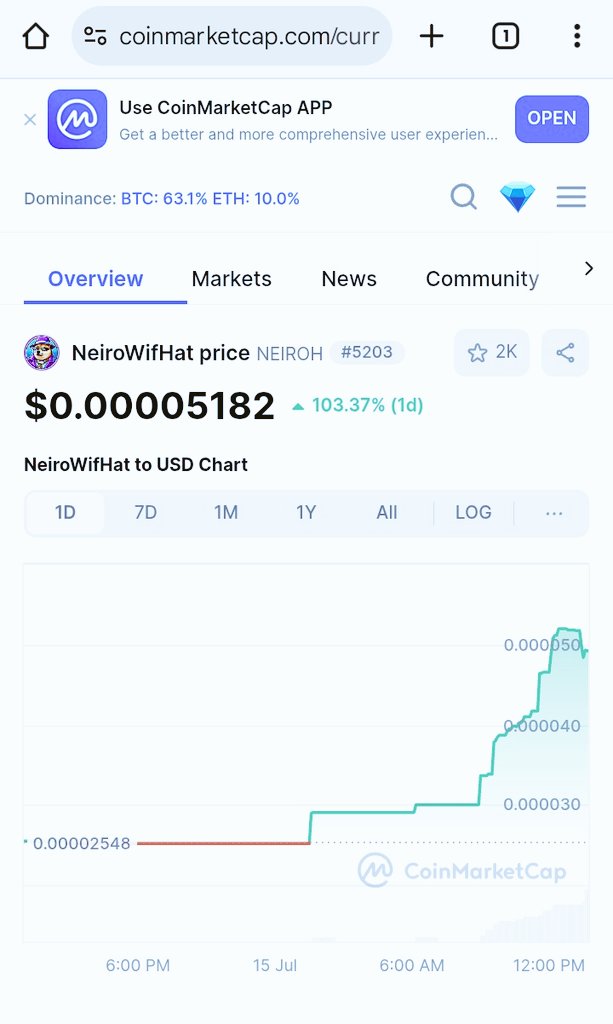This screenshot has width=613, height=1024.
Task: Switch to the Markets tab
Action: 231,279
